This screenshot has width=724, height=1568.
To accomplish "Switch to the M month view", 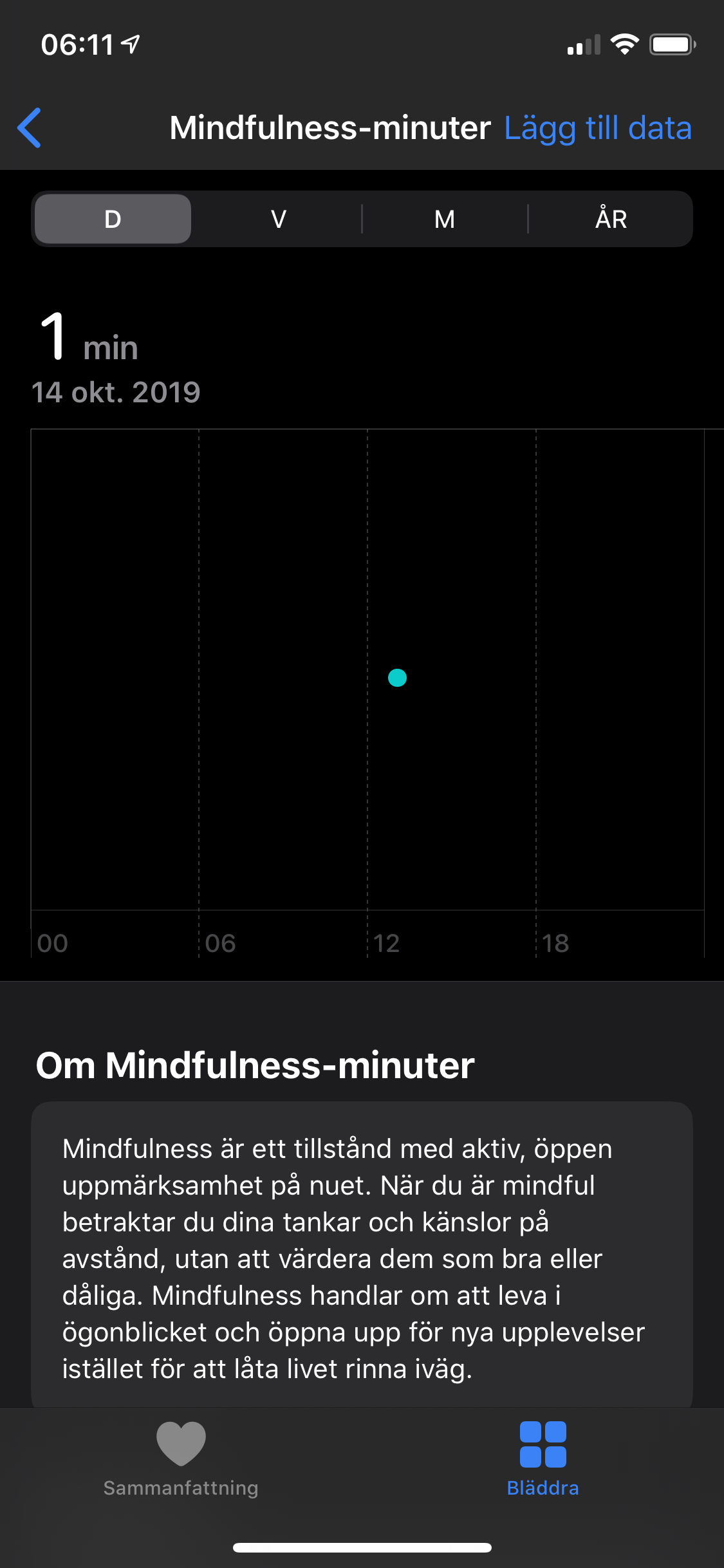I will click(445, 219).
